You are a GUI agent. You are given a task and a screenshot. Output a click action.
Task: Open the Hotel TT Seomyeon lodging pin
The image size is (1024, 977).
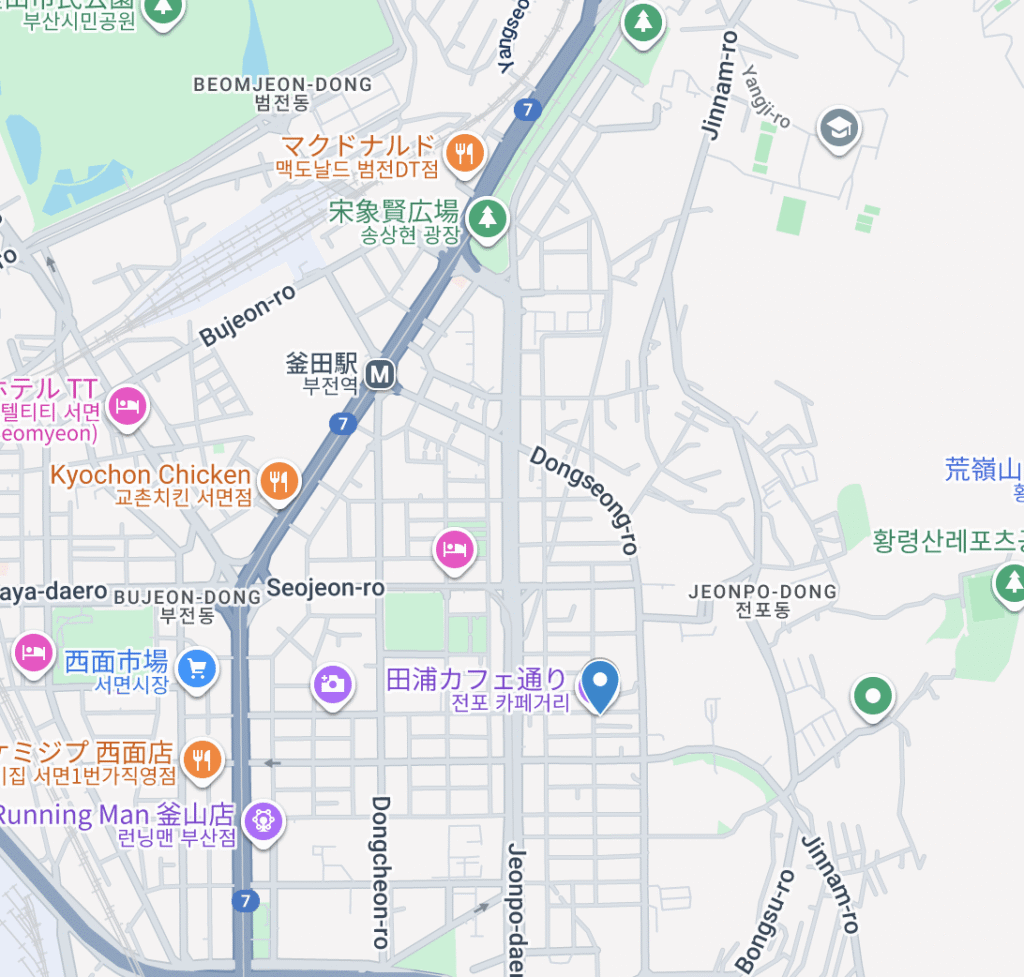(x=128, y=406)
